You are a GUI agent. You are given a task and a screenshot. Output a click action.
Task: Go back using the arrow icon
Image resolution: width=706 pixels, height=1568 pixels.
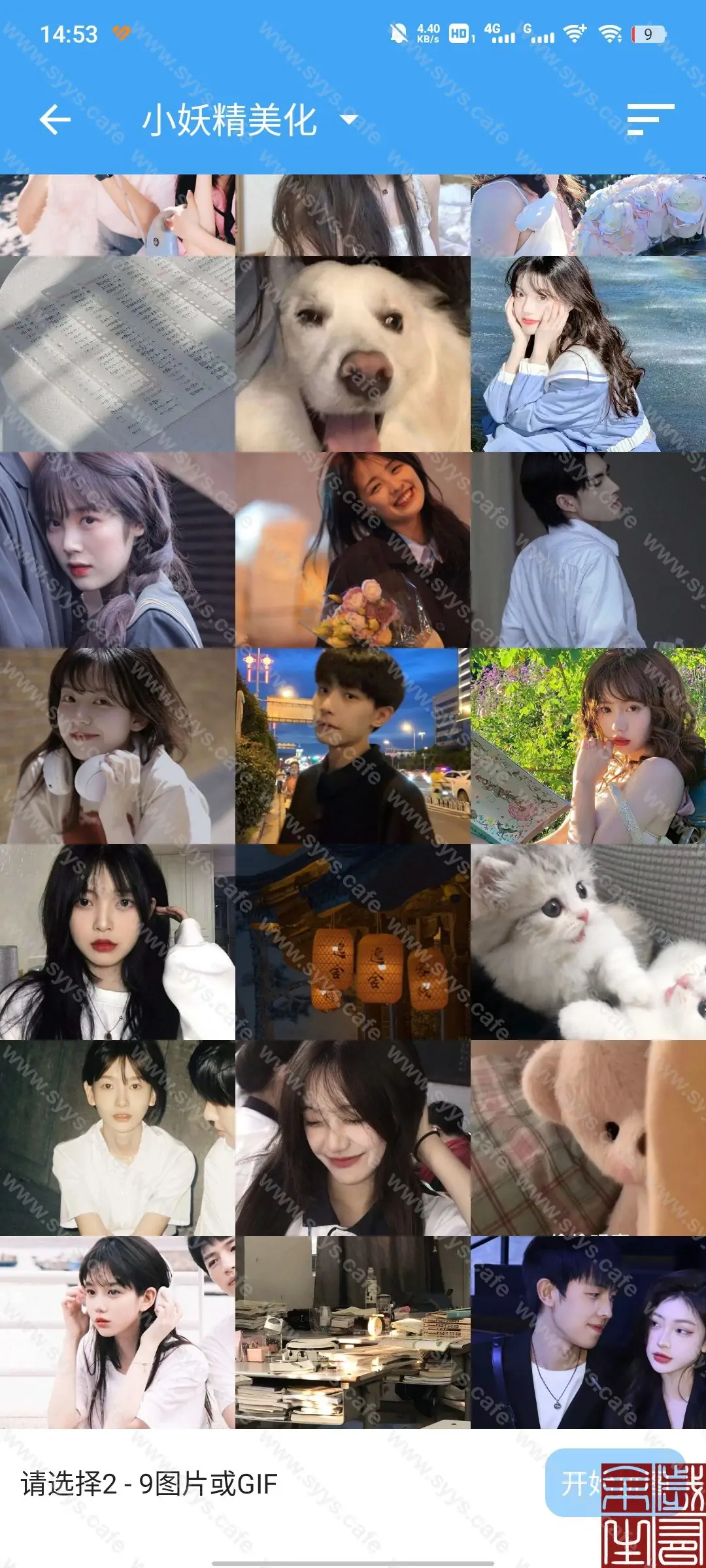click(x=55, y=120)
